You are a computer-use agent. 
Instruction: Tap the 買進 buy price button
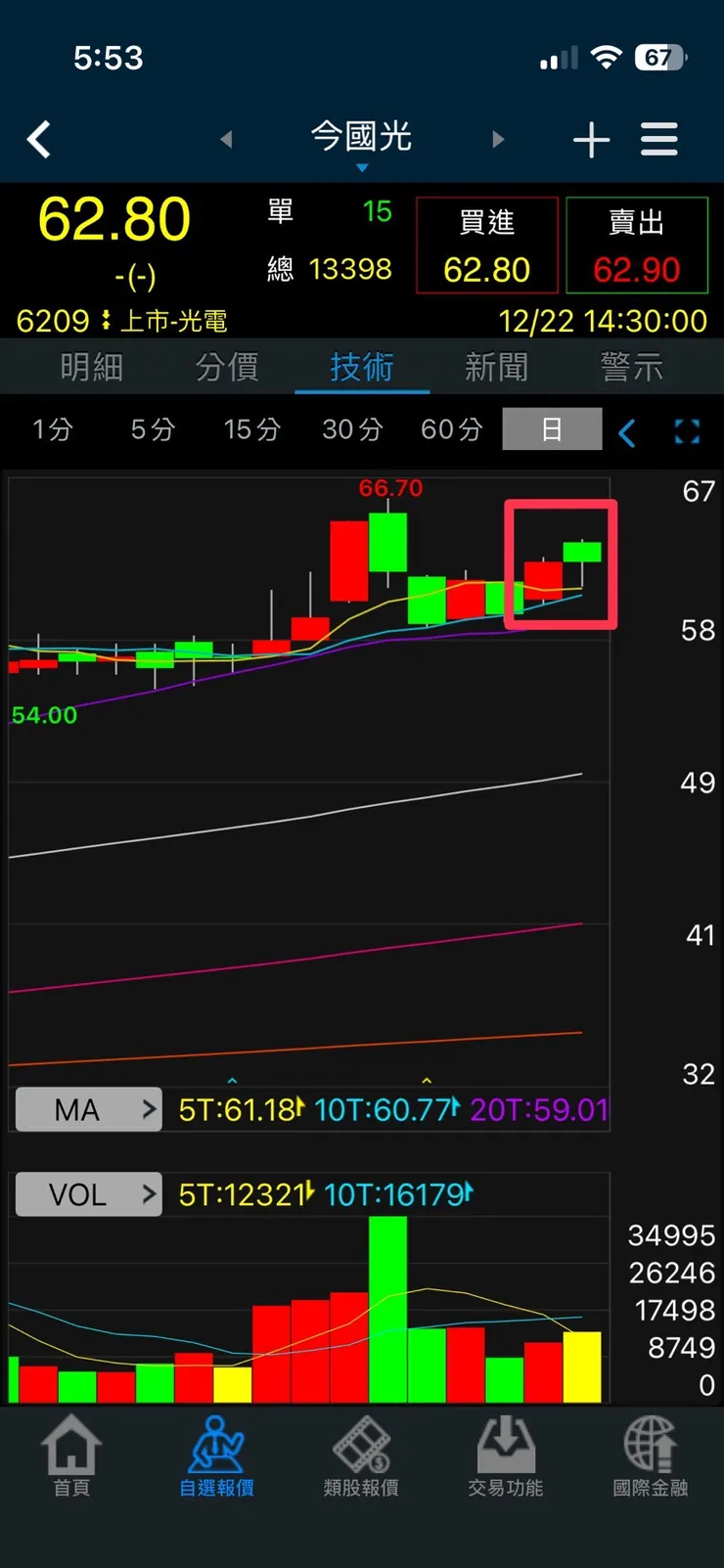(486, 246)
